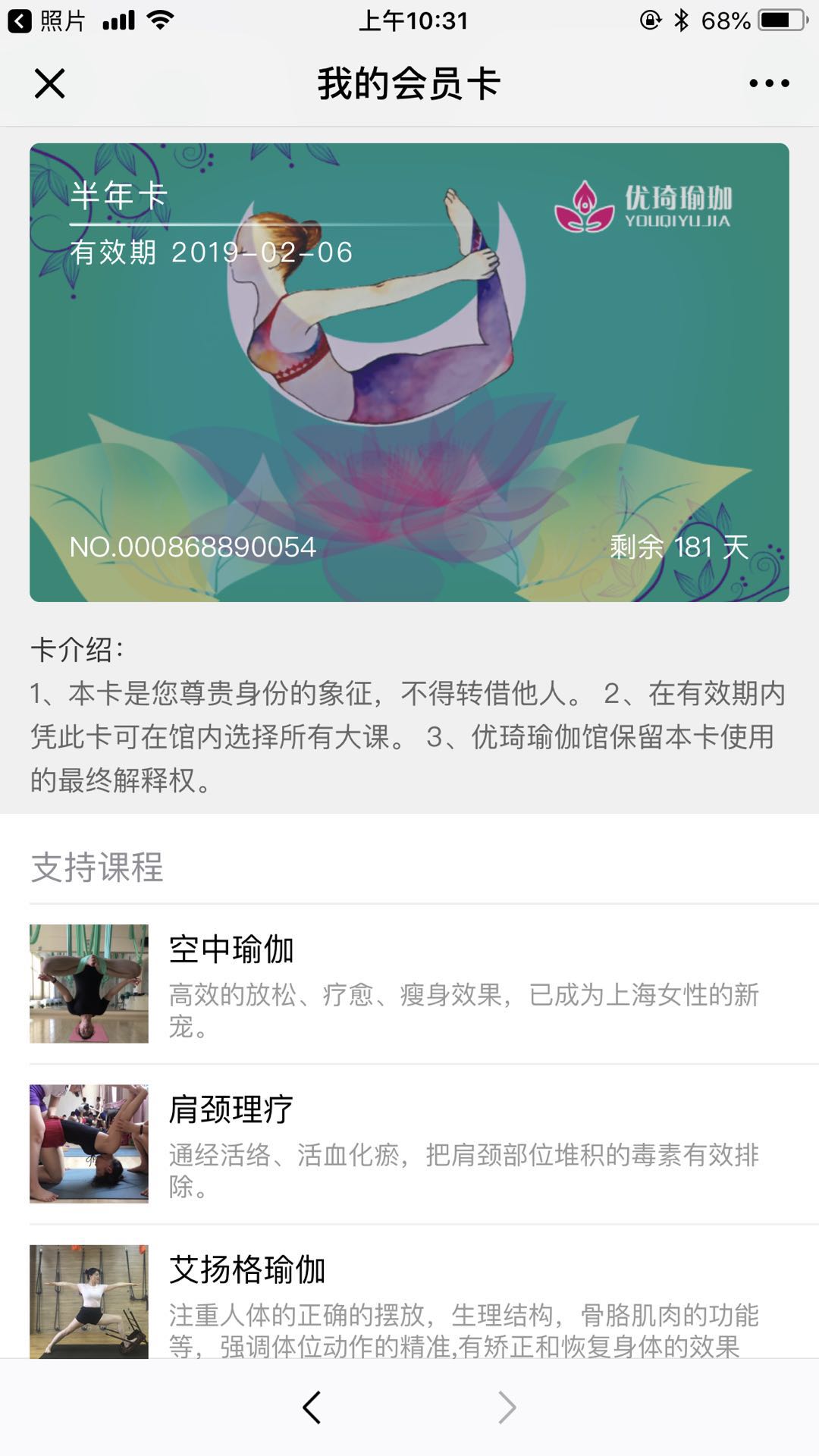
Task: Close the 我的会员卡 page
Action: coord(50,83)
